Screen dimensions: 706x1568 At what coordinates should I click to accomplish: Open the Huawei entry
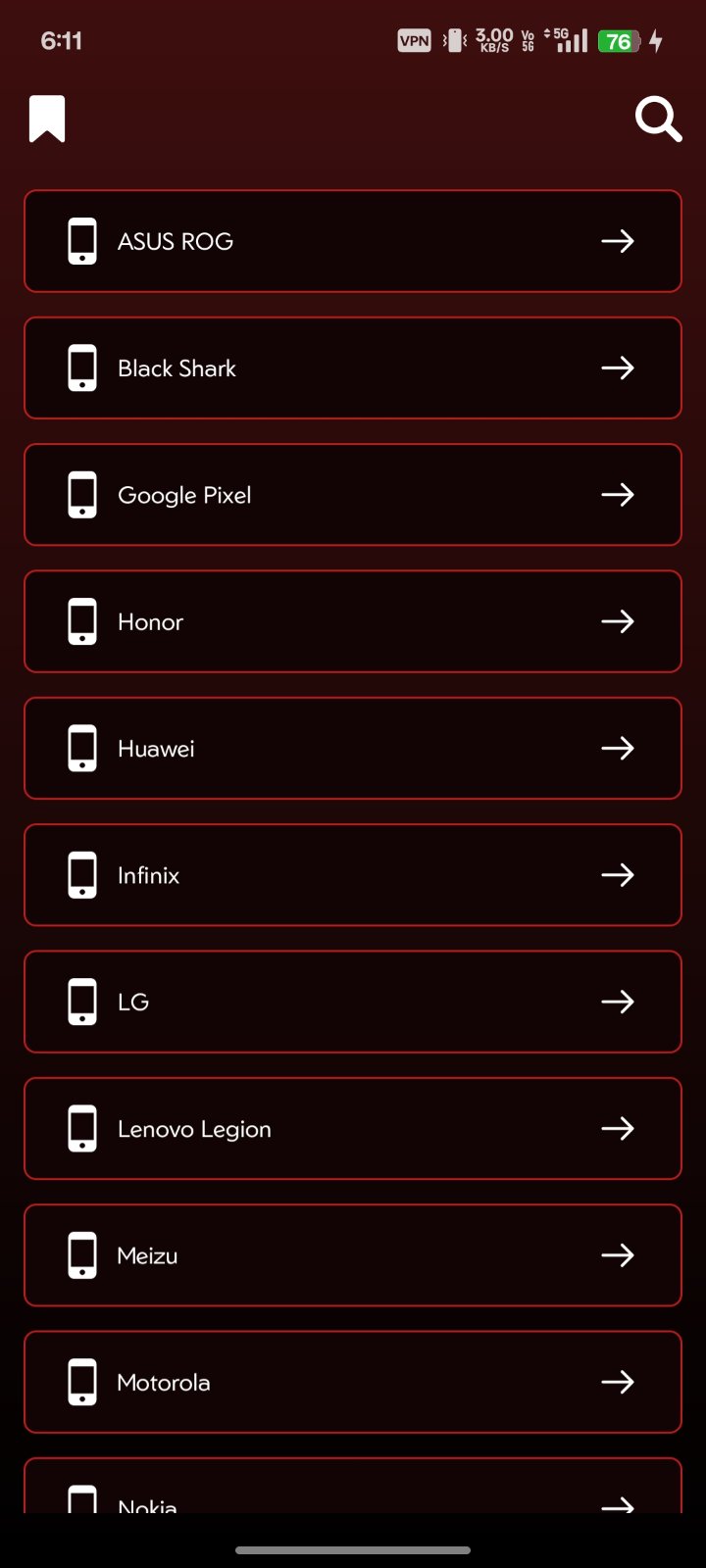[353, 748]
